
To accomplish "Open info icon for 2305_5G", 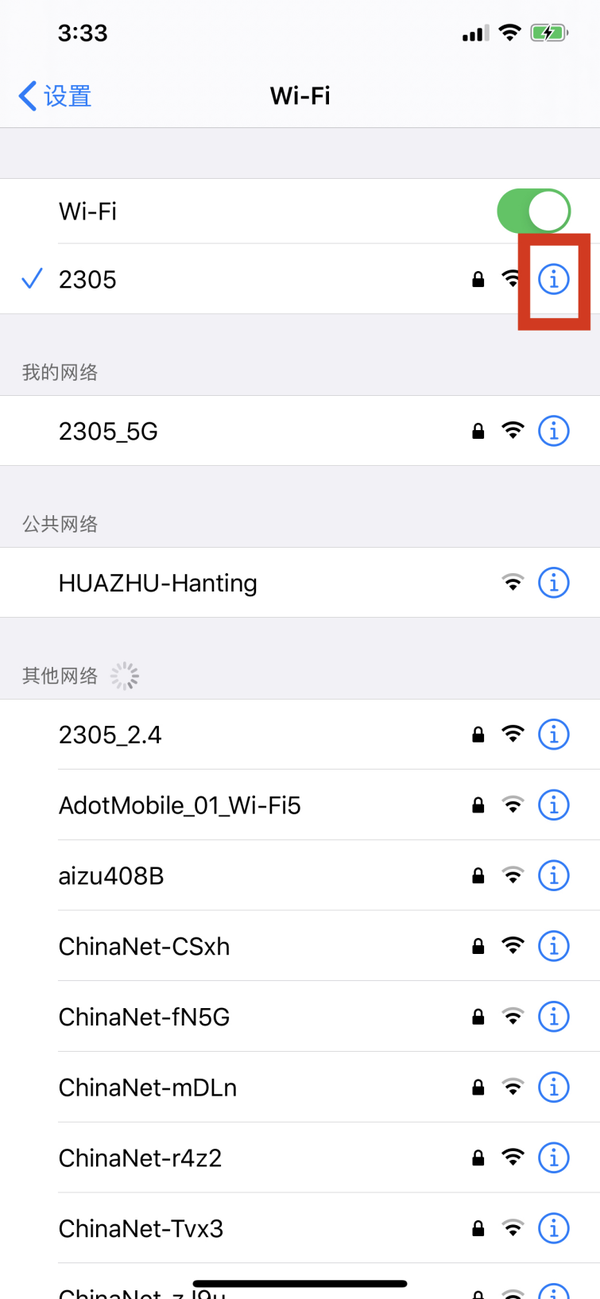I will pos(553,431).
